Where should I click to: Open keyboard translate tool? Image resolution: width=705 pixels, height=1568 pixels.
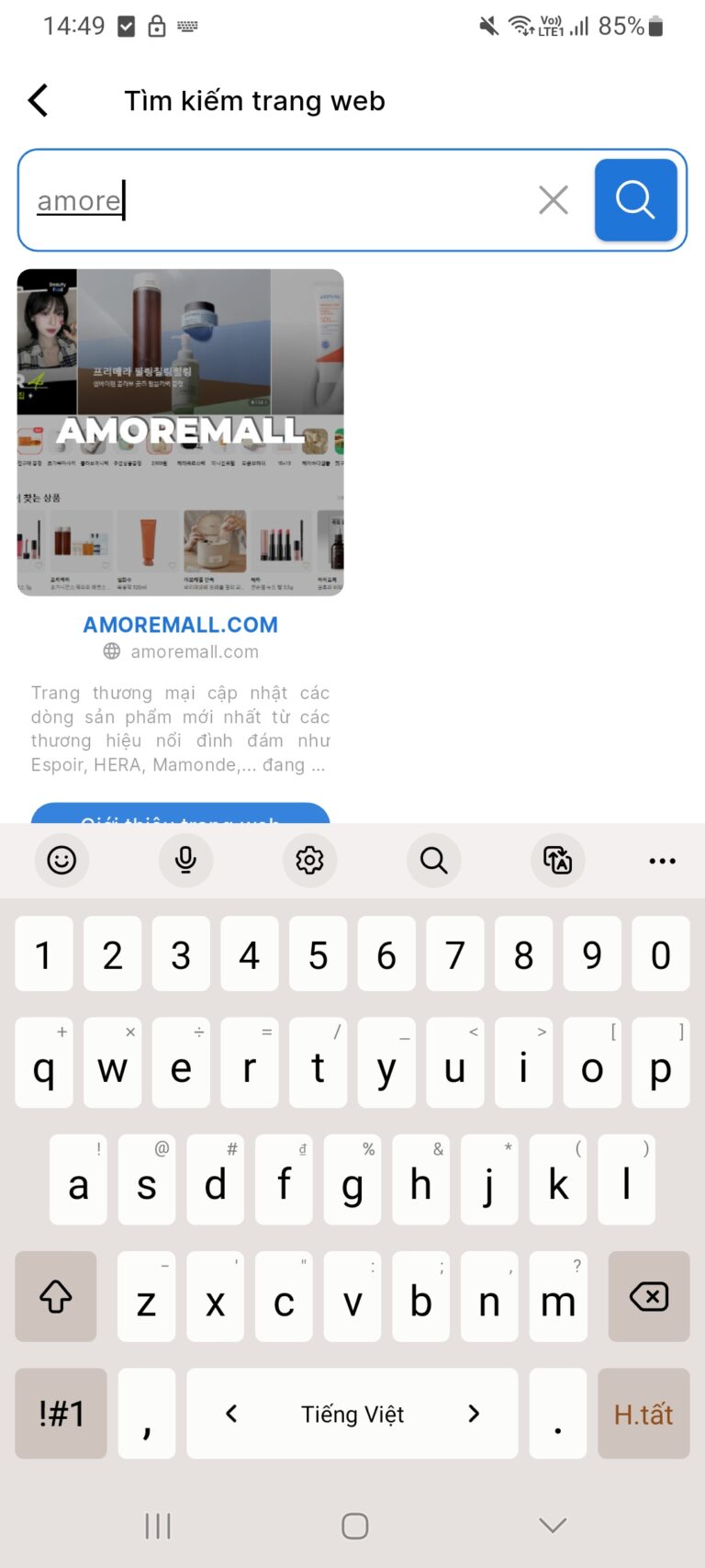[x=557, y=861]
